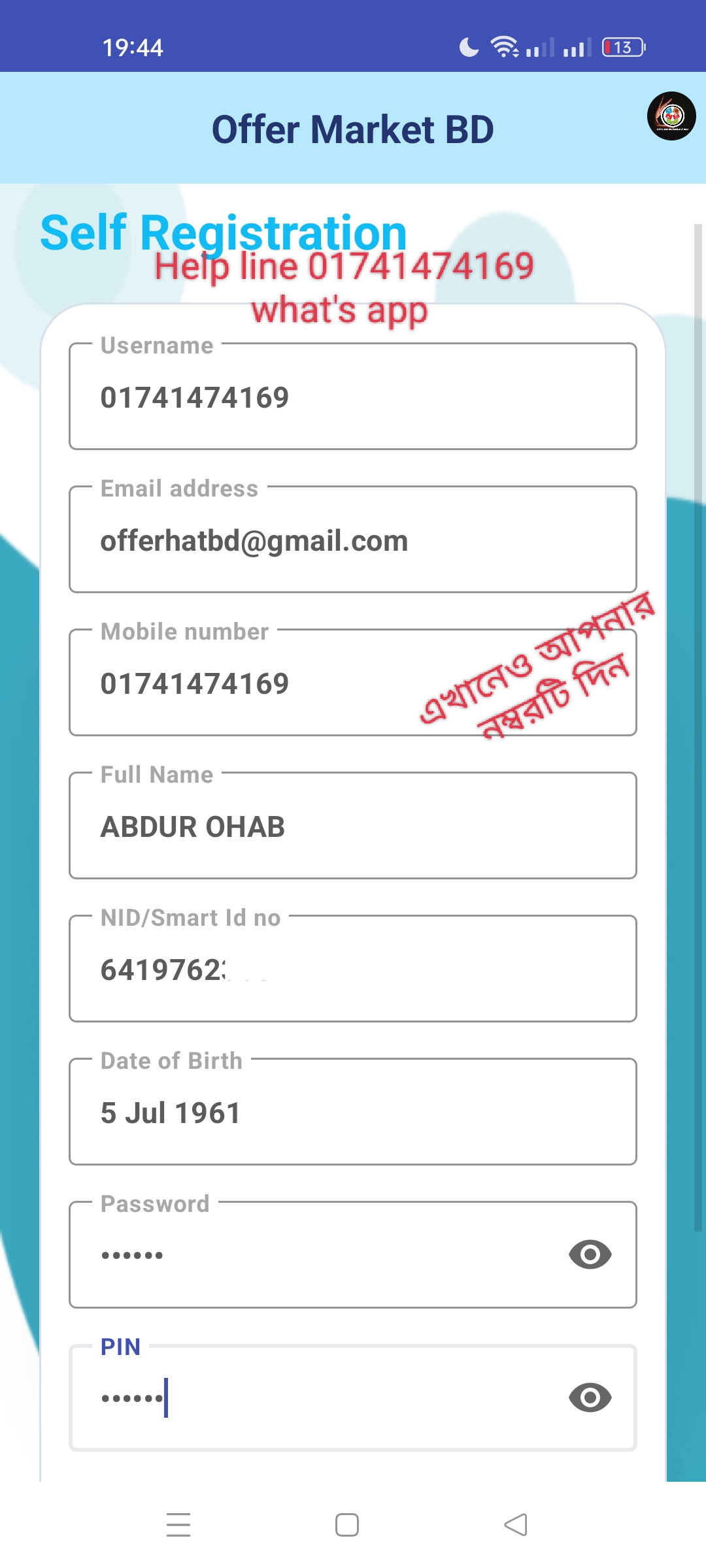The height and width of the screenshot is (1568, 706).
Task: Tap the NID/Smart Id no field
Action: click(x=353, y=970)
